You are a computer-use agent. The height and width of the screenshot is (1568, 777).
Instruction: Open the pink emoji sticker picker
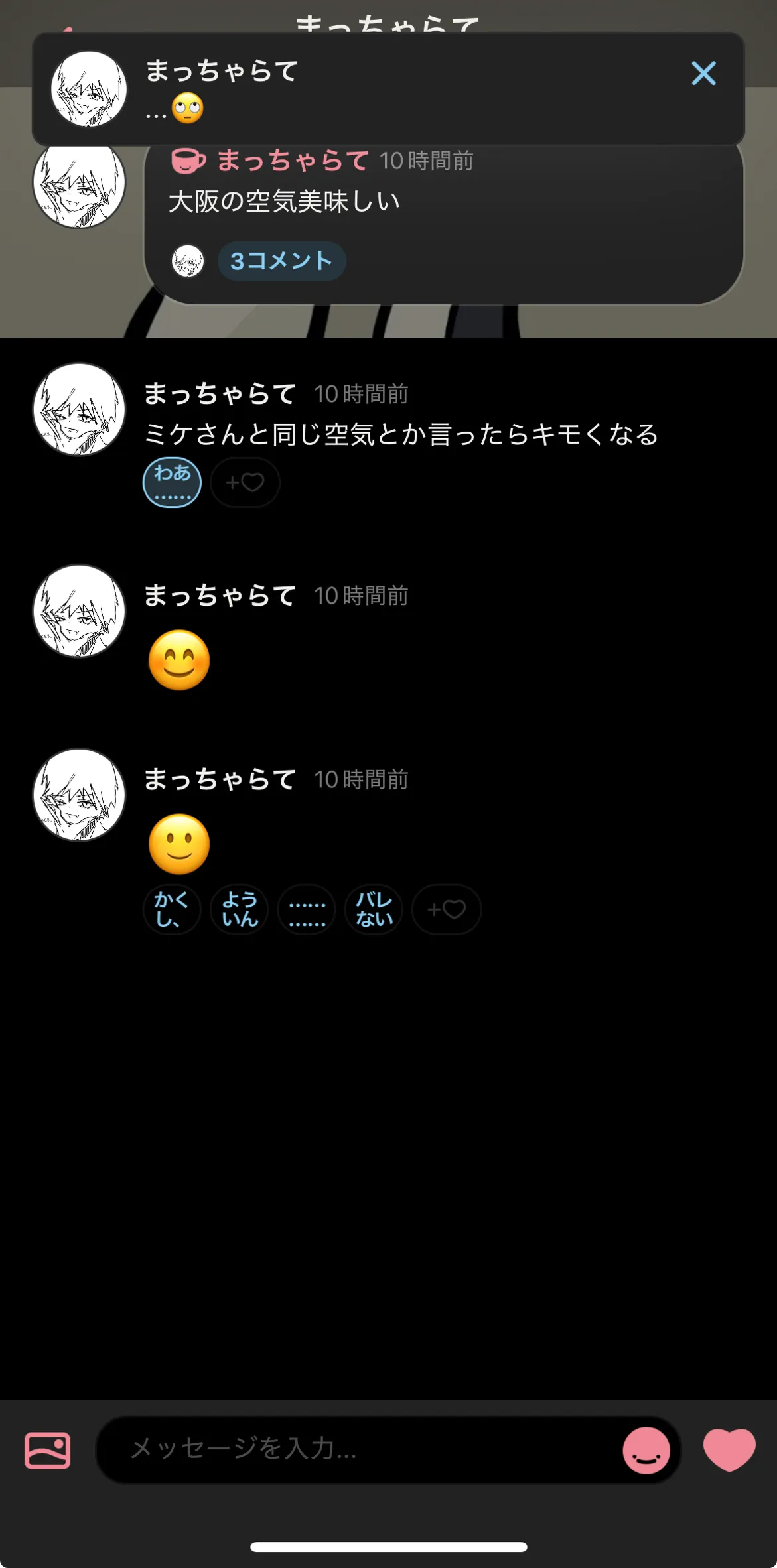point(646,1450)
